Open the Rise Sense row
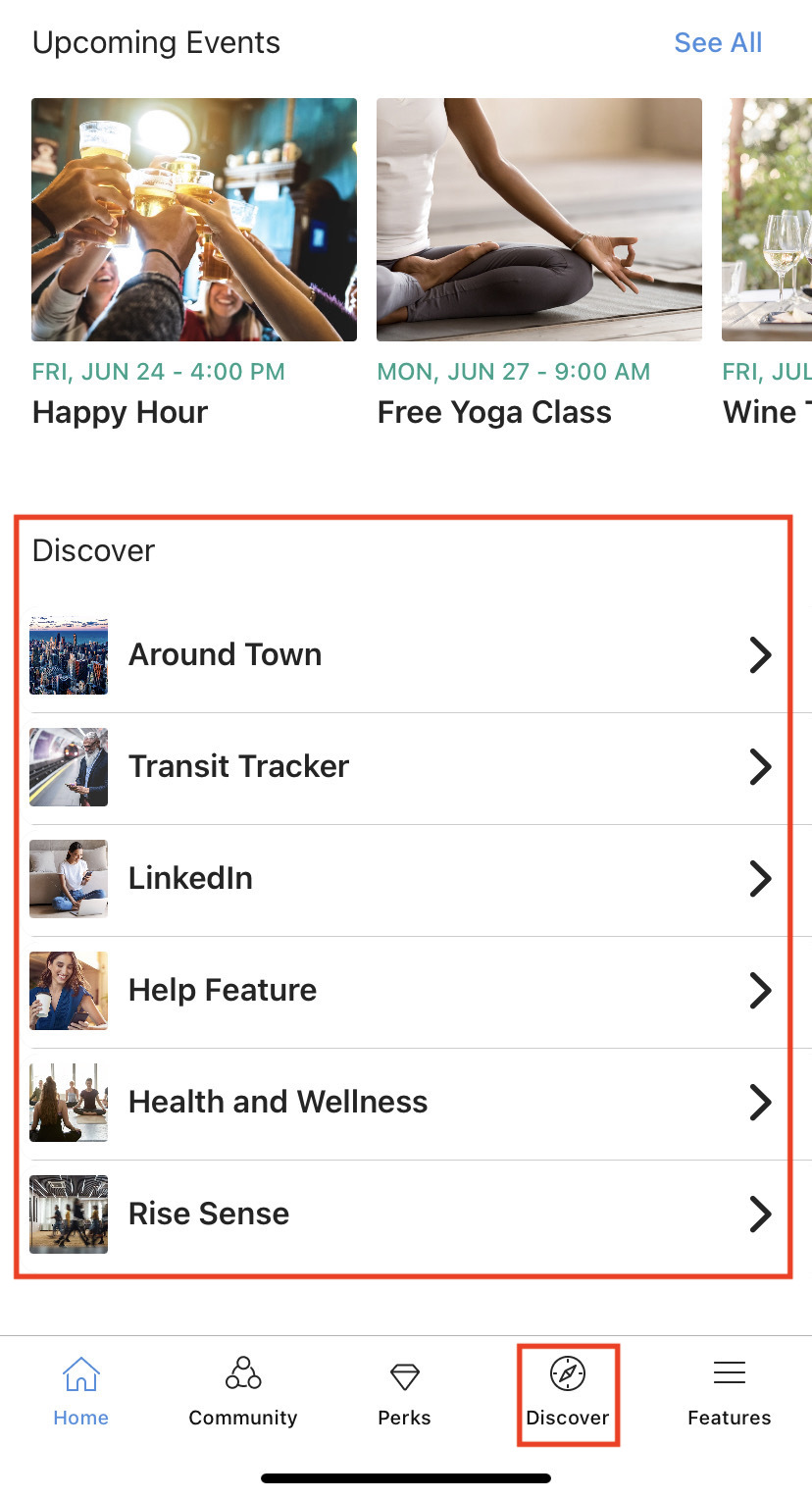 point(402,1214)
